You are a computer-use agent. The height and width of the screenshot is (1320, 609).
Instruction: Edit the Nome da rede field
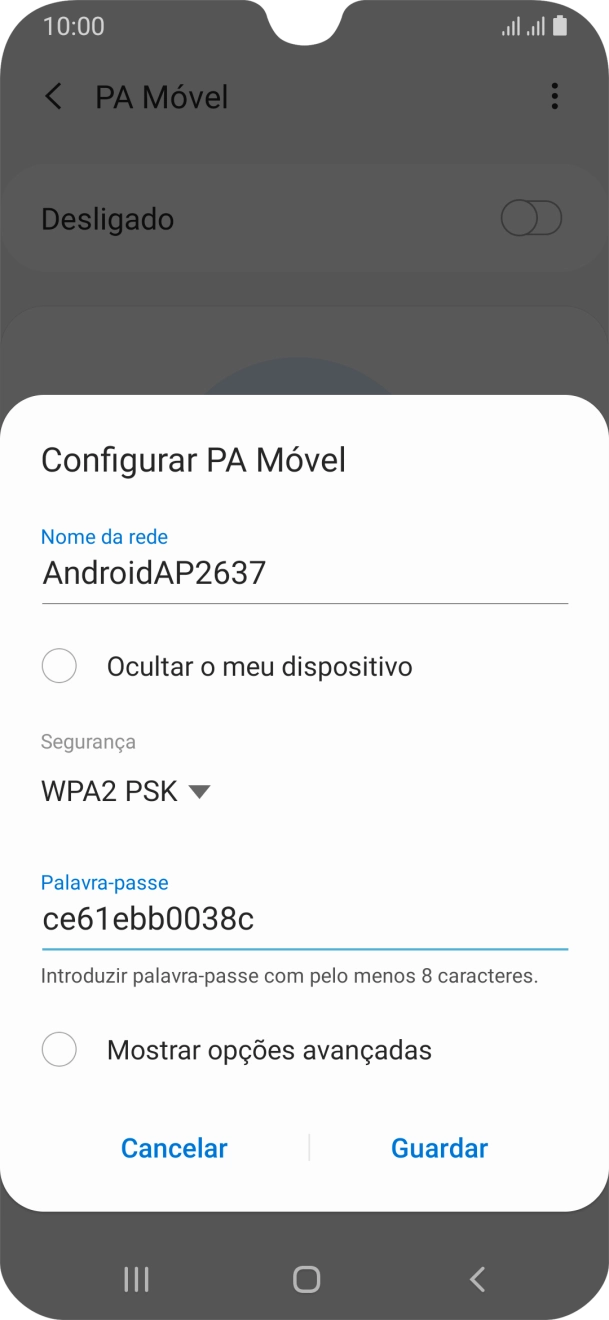click(x=304, y=573)
